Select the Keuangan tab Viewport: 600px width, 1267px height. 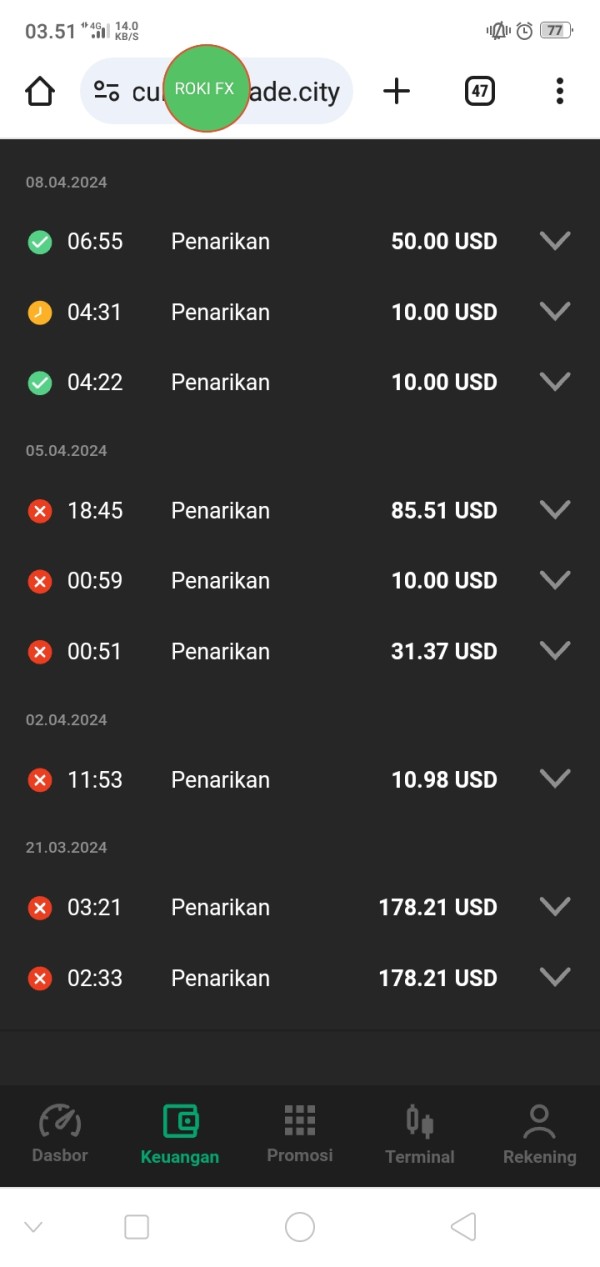tap(180, 1135)
